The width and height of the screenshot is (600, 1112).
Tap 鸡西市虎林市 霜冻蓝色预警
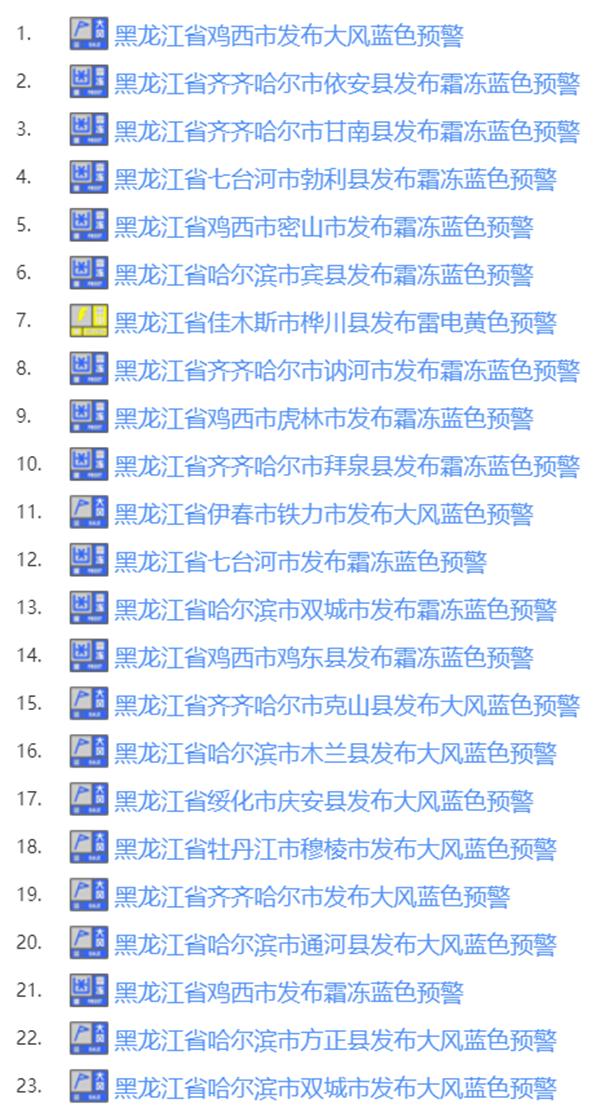pos(323,418)
